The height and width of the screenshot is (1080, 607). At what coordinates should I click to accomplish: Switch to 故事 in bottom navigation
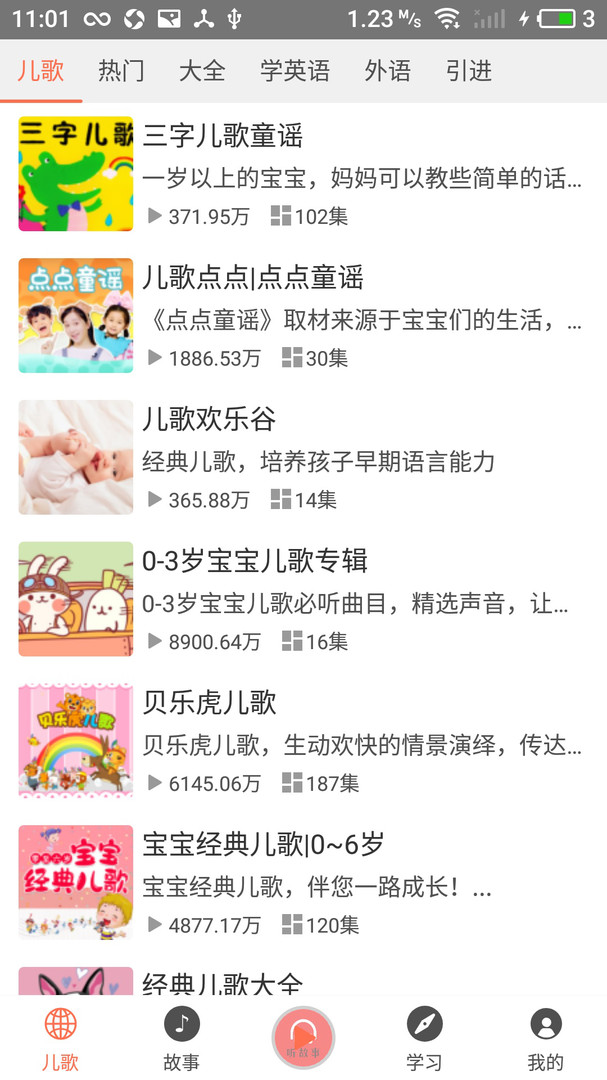pyautogui.click(x=181, y=1039)
